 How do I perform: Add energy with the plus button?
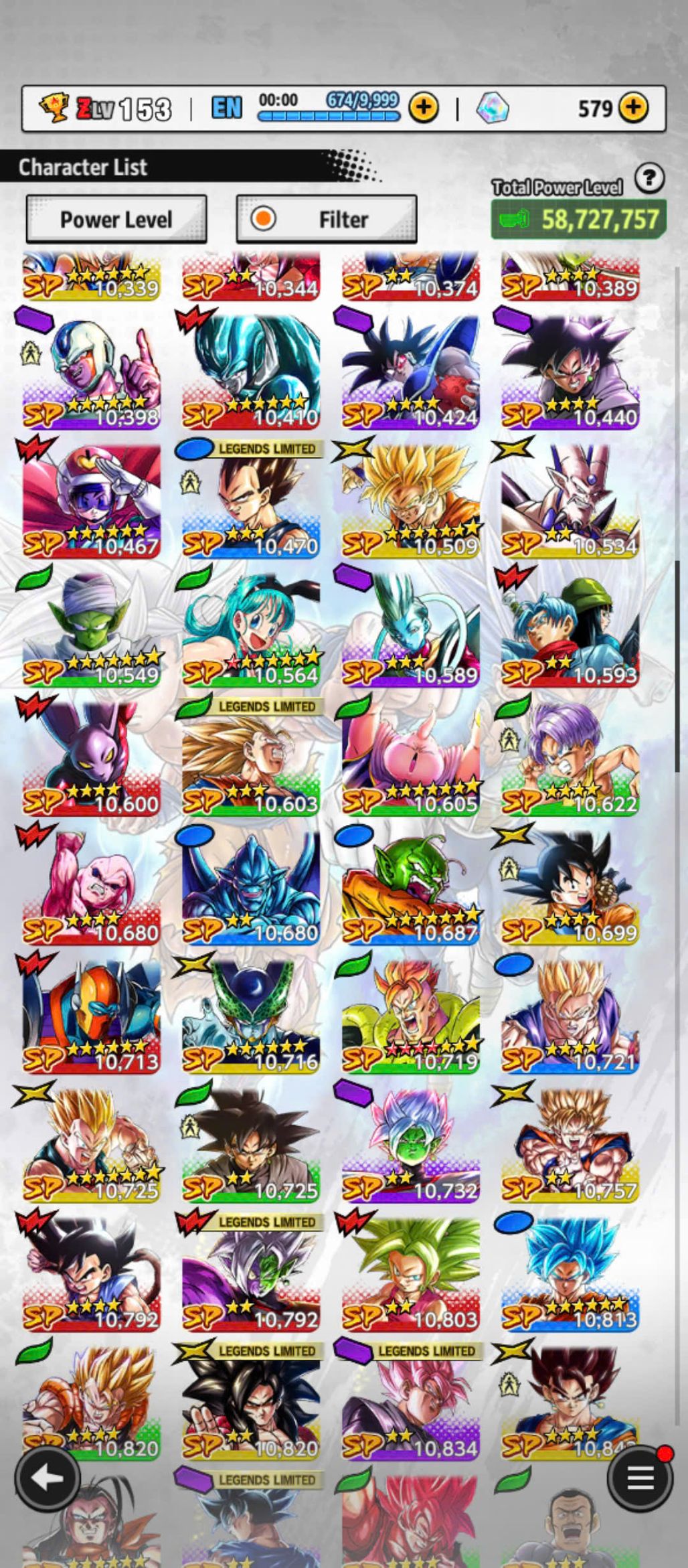[424, 107]
